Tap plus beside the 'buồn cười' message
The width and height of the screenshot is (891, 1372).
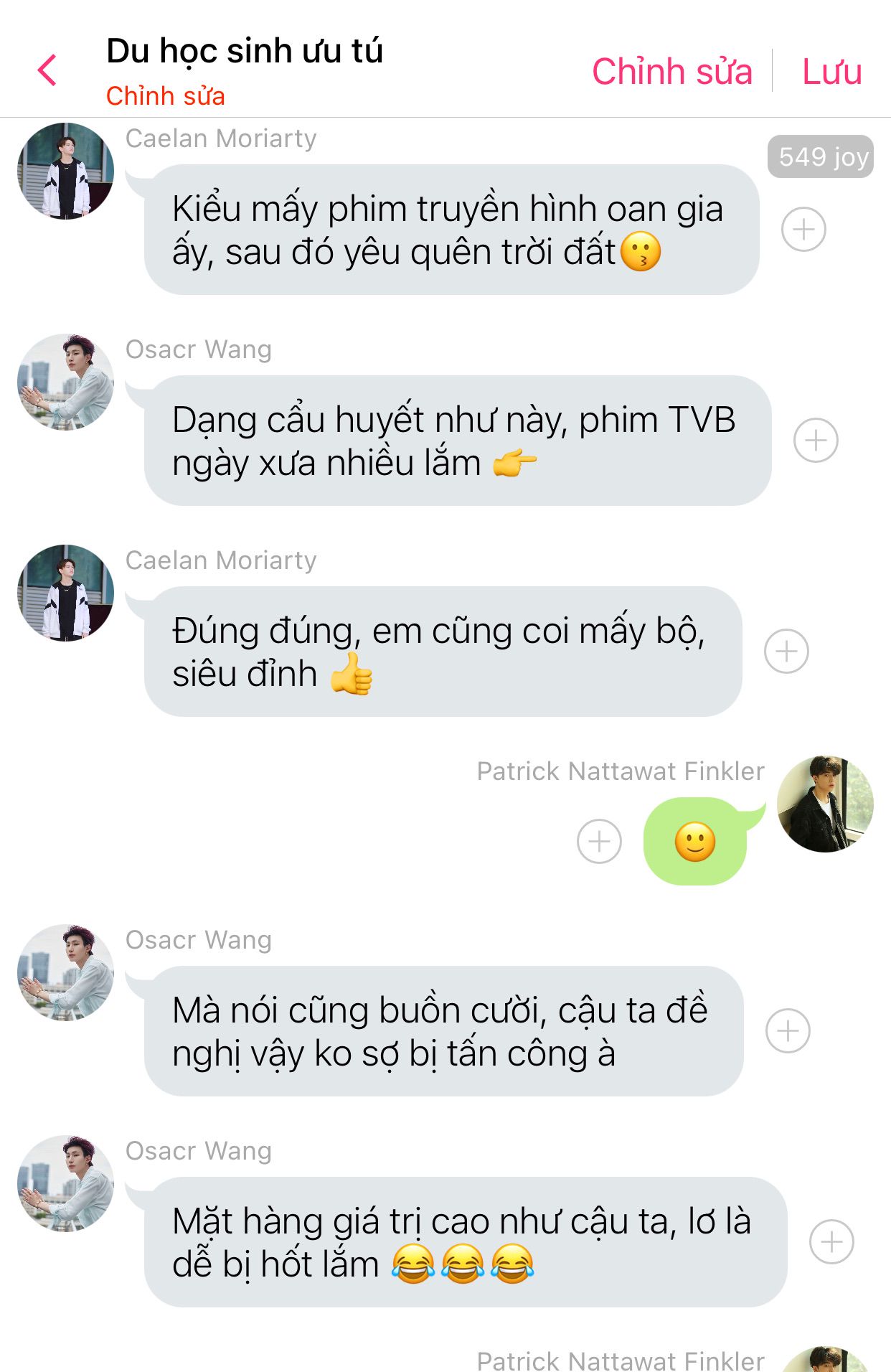788,1031
